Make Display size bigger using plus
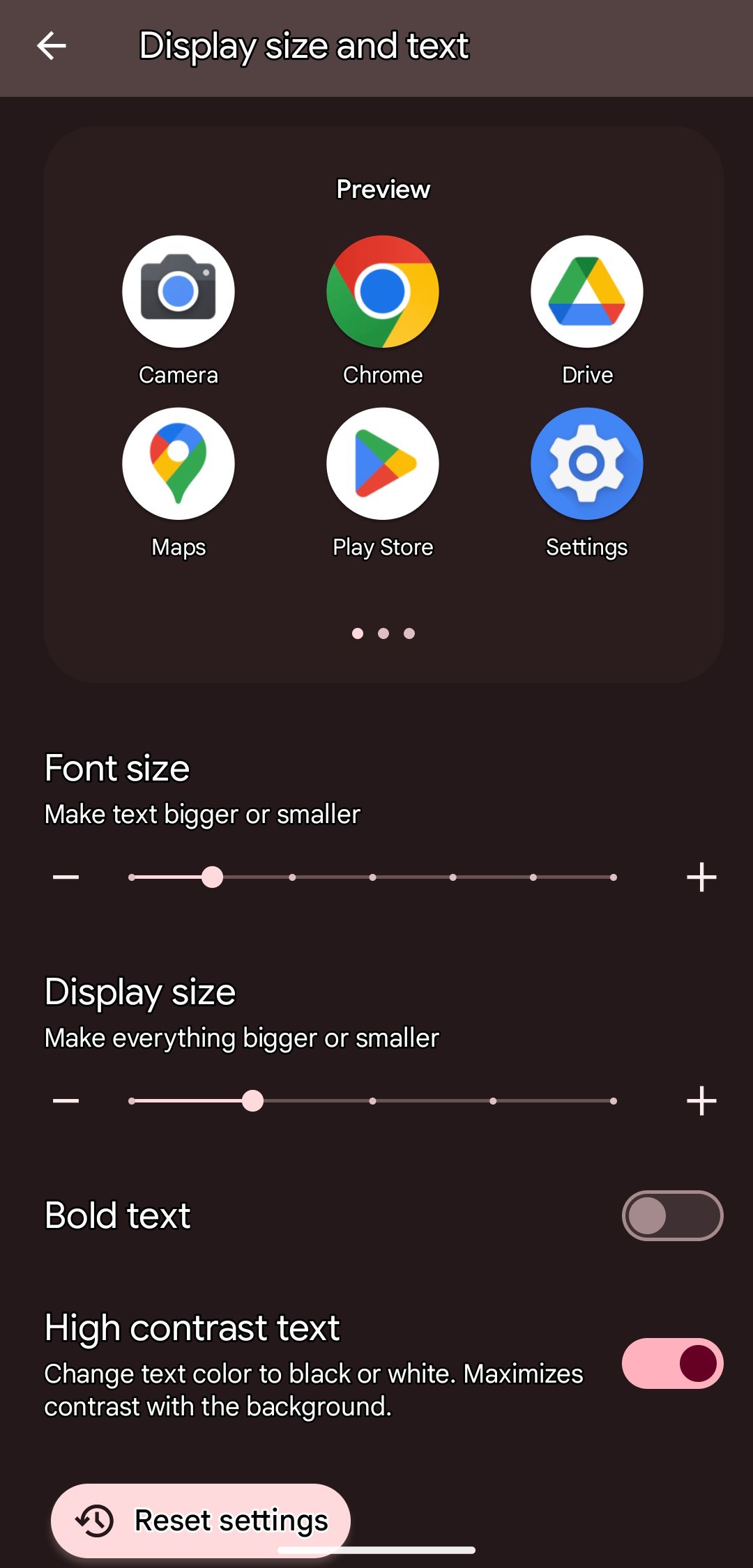Screen dimensions: 753x1568 click(701, 1101)
